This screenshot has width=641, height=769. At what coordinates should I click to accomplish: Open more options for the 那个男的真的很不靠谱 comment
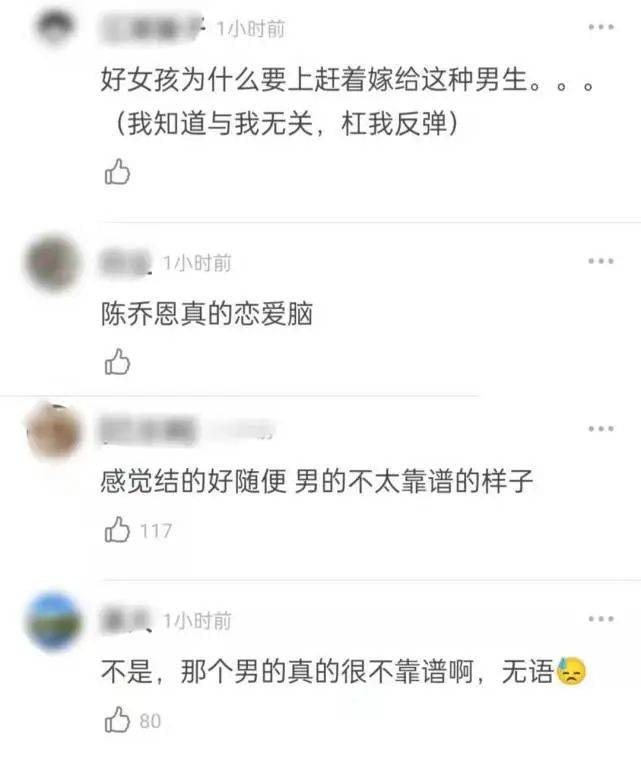tap(600, 619)
